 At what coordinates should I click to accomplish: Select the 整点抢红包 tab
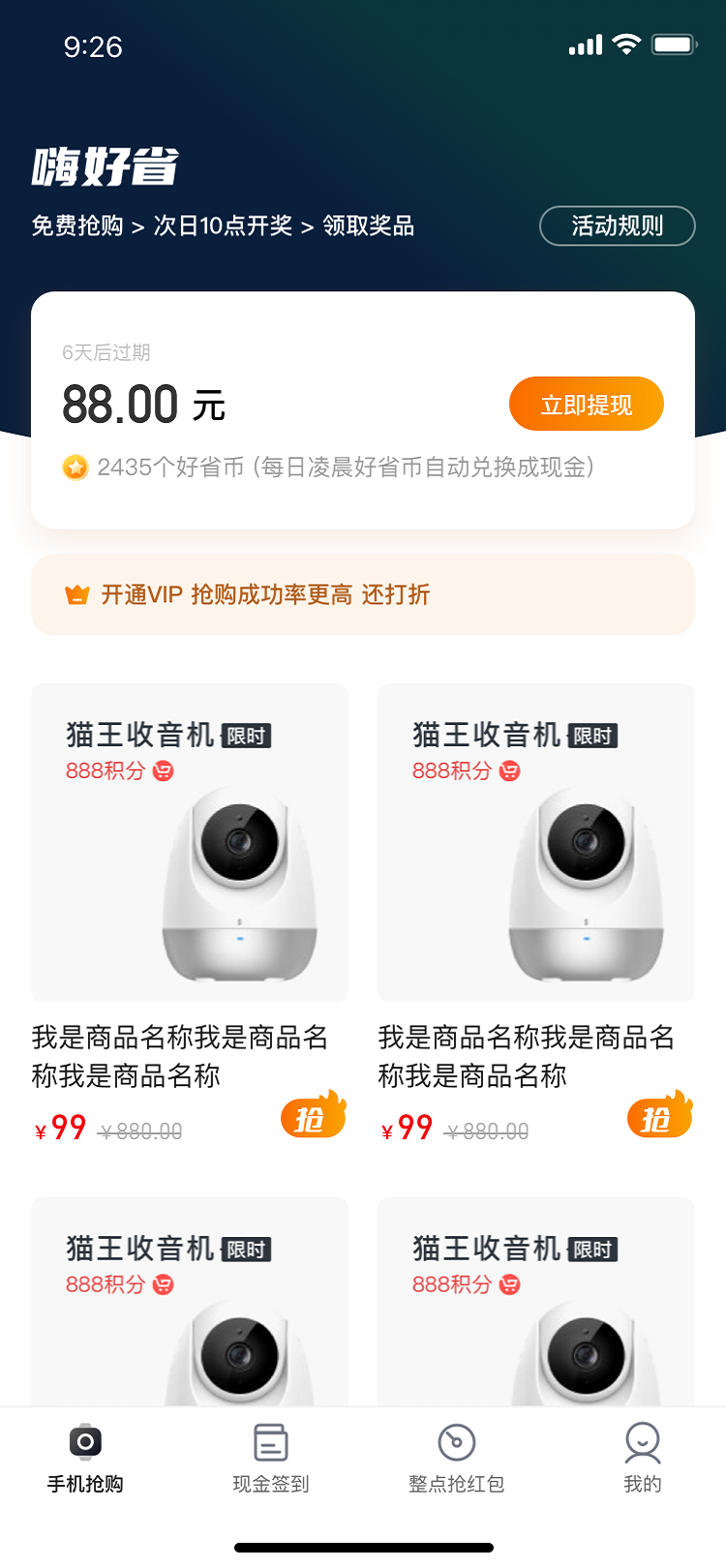[456, 1458]
